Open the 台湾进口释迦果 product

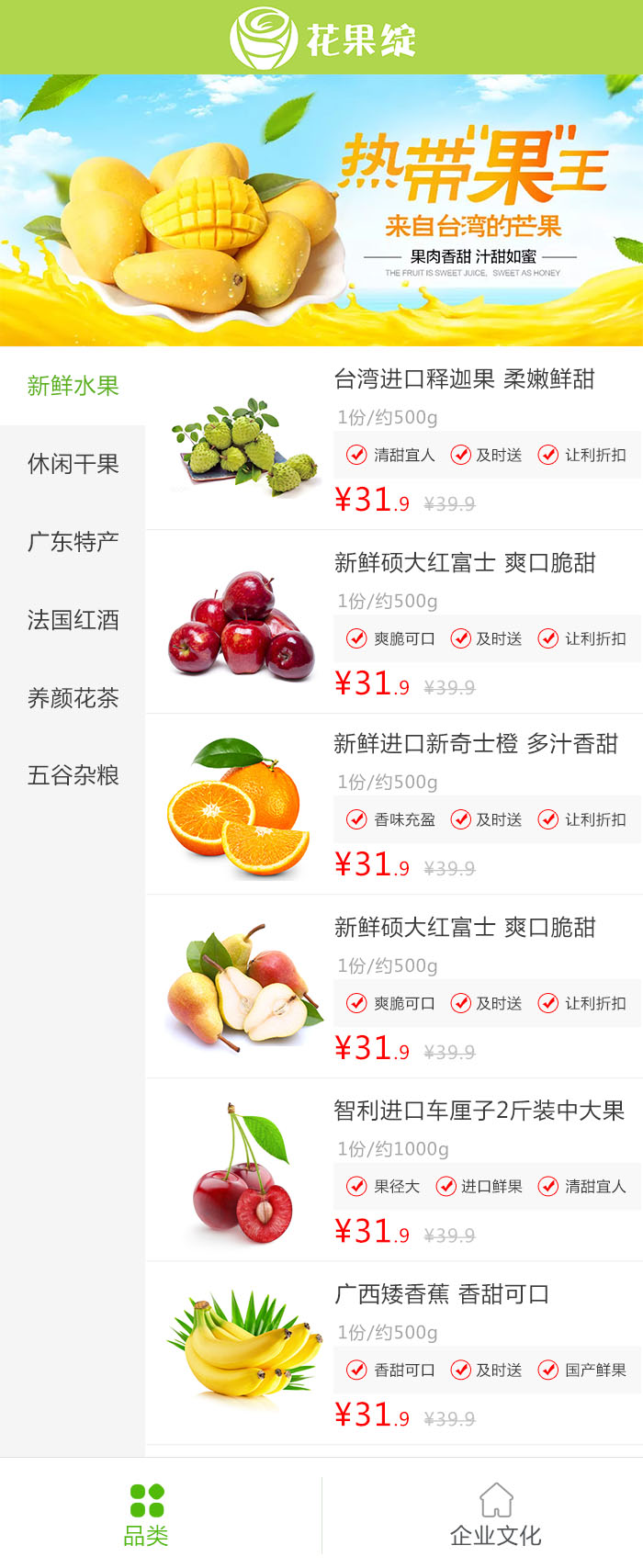coord(464,379)
